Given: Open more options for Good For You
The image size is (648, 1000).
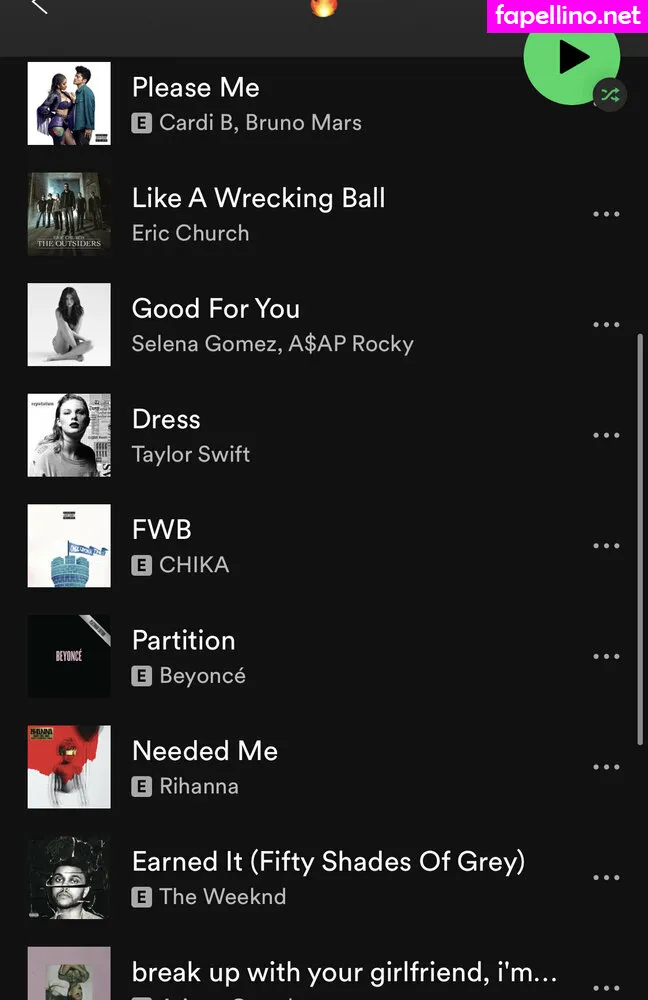Looking at the screenshot, I should coord(606,325).
